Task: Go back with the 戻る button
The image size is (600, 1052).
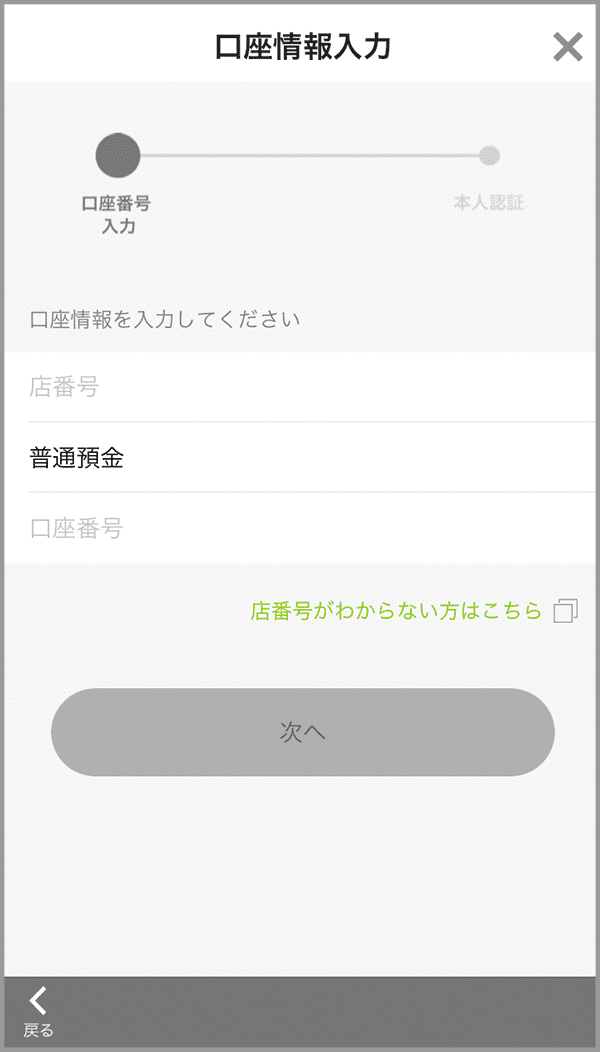Action: point(38,1012)
